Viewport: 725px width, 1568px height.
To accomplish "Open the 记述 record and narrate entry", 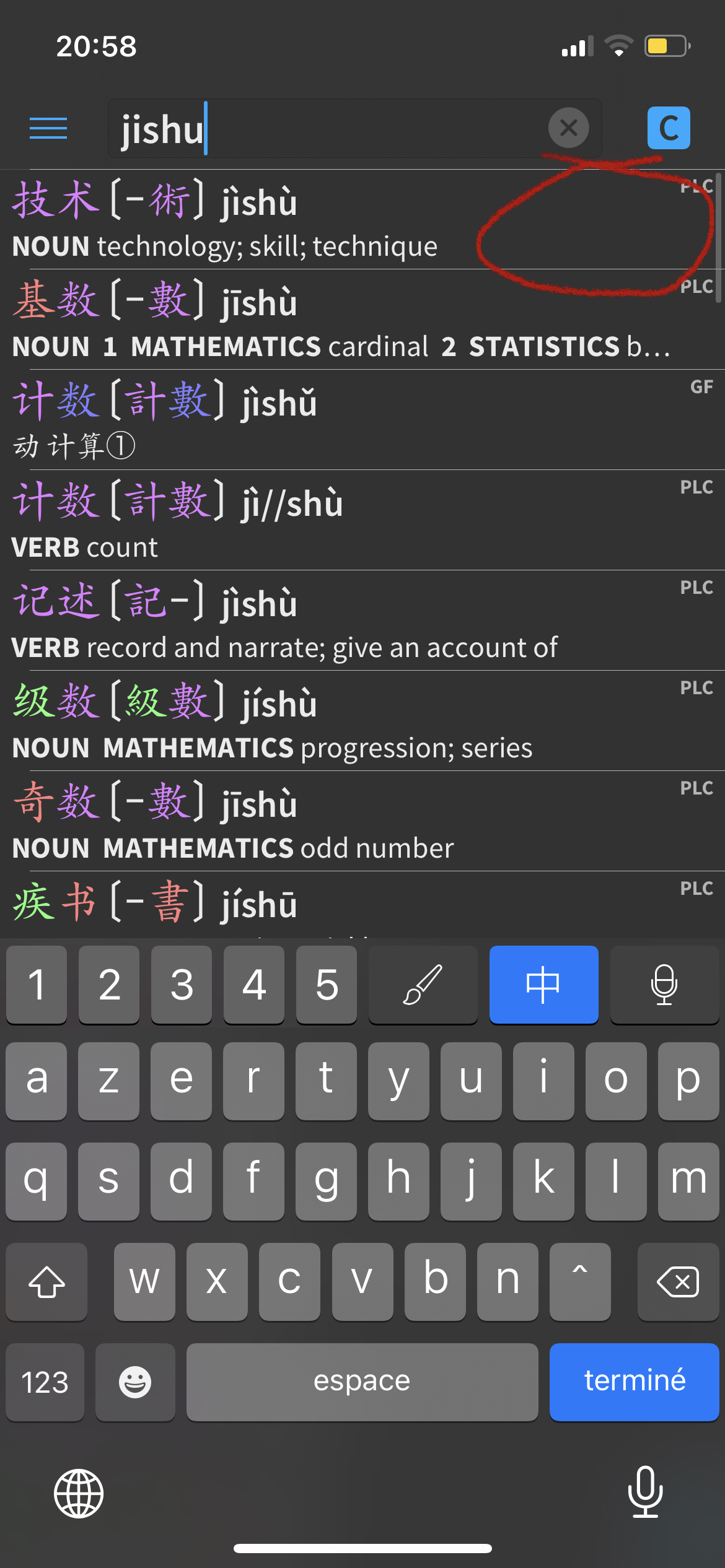I will 362,621.
